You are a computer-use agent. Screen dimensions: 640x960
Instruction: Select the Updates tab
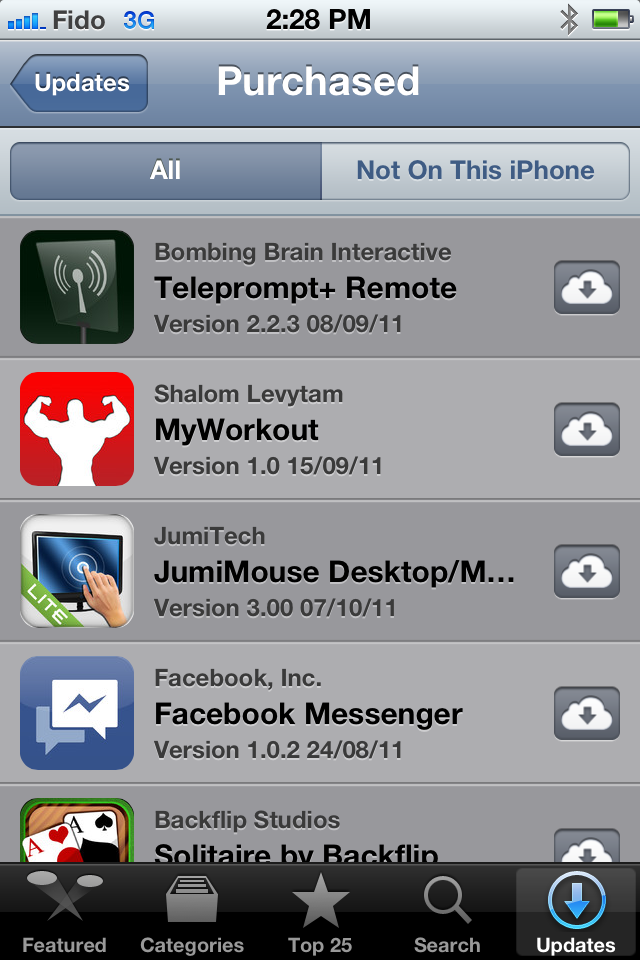(x=576, y=913)
